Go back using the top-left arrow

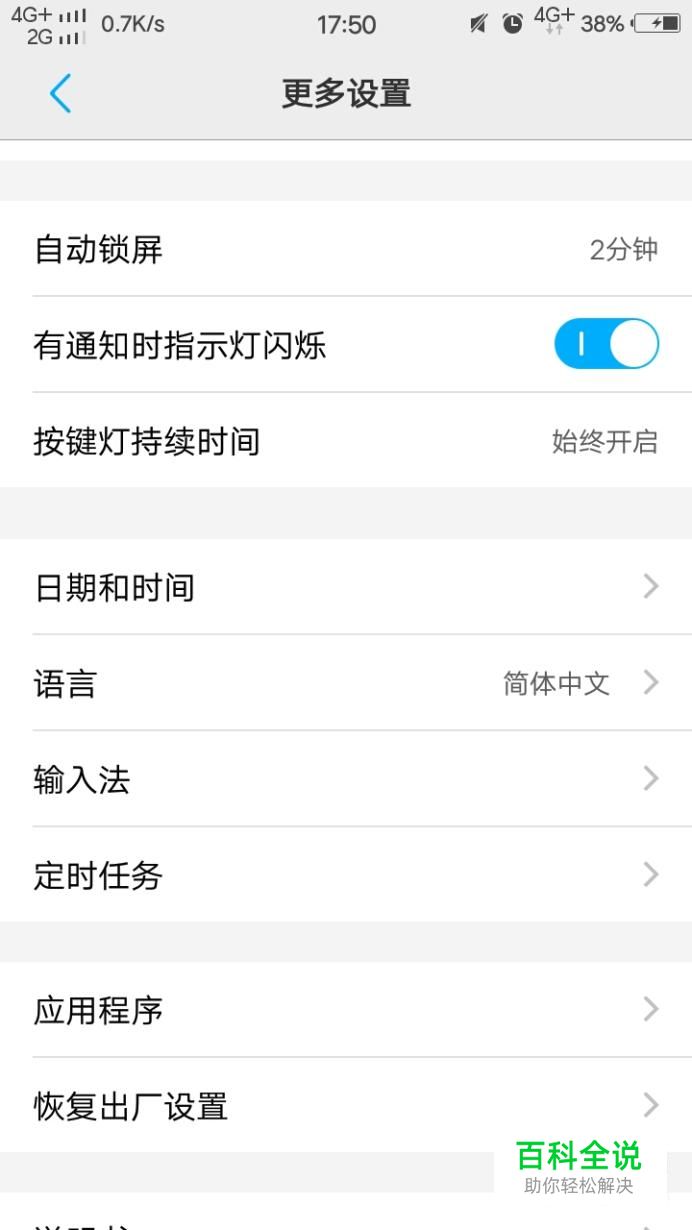click(x=60, y=94)
